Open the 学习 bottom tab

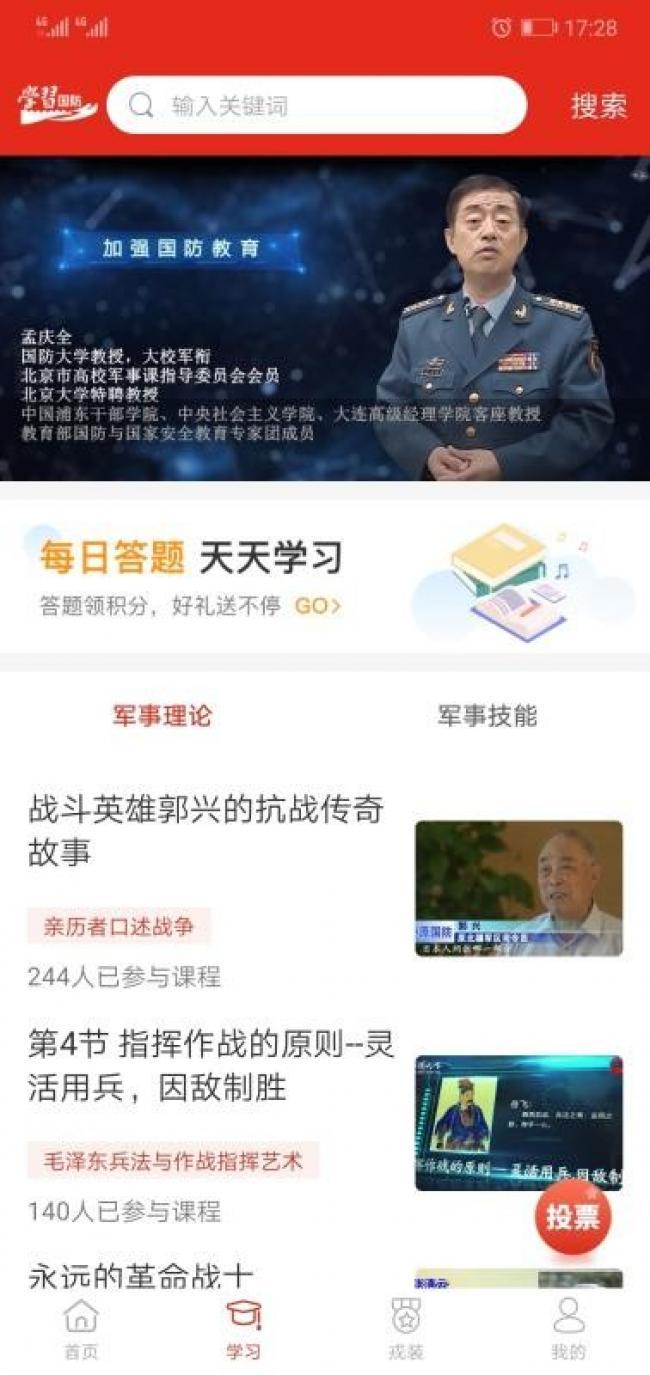[x=243, y=1329]
